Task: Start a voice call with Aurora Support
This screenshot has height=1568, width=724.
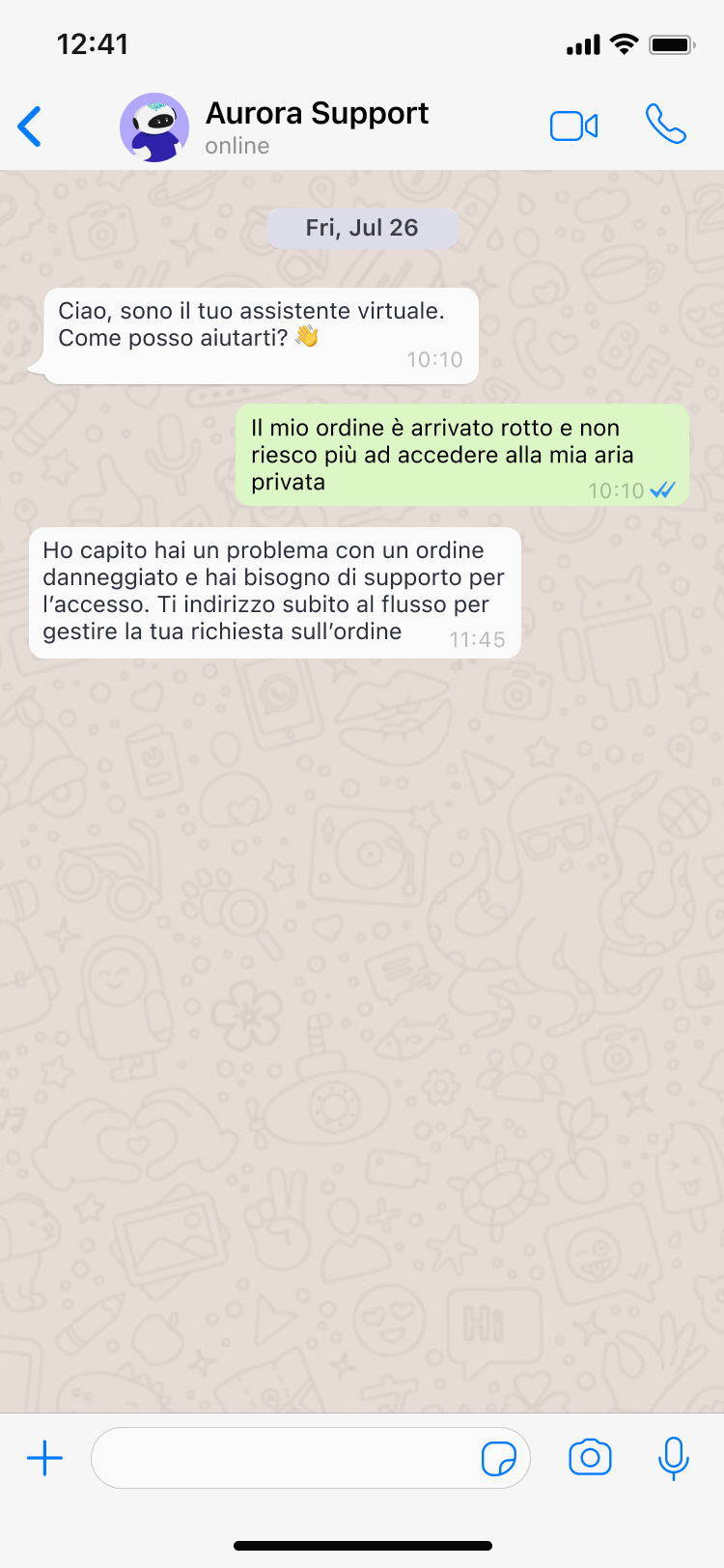Action: [665, 125]
